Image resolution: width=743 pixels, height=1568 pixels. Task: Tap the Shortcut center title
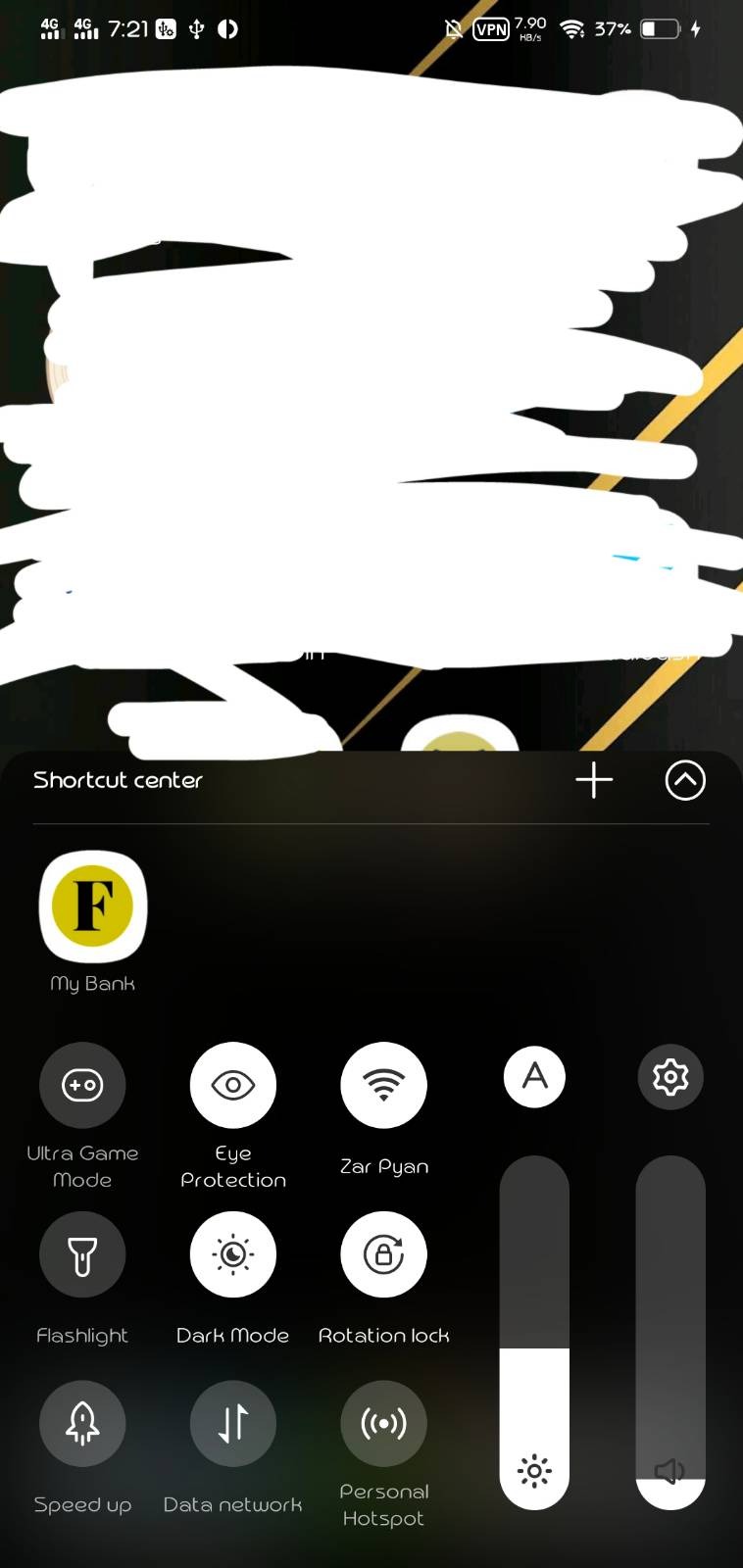click(118, 780)
